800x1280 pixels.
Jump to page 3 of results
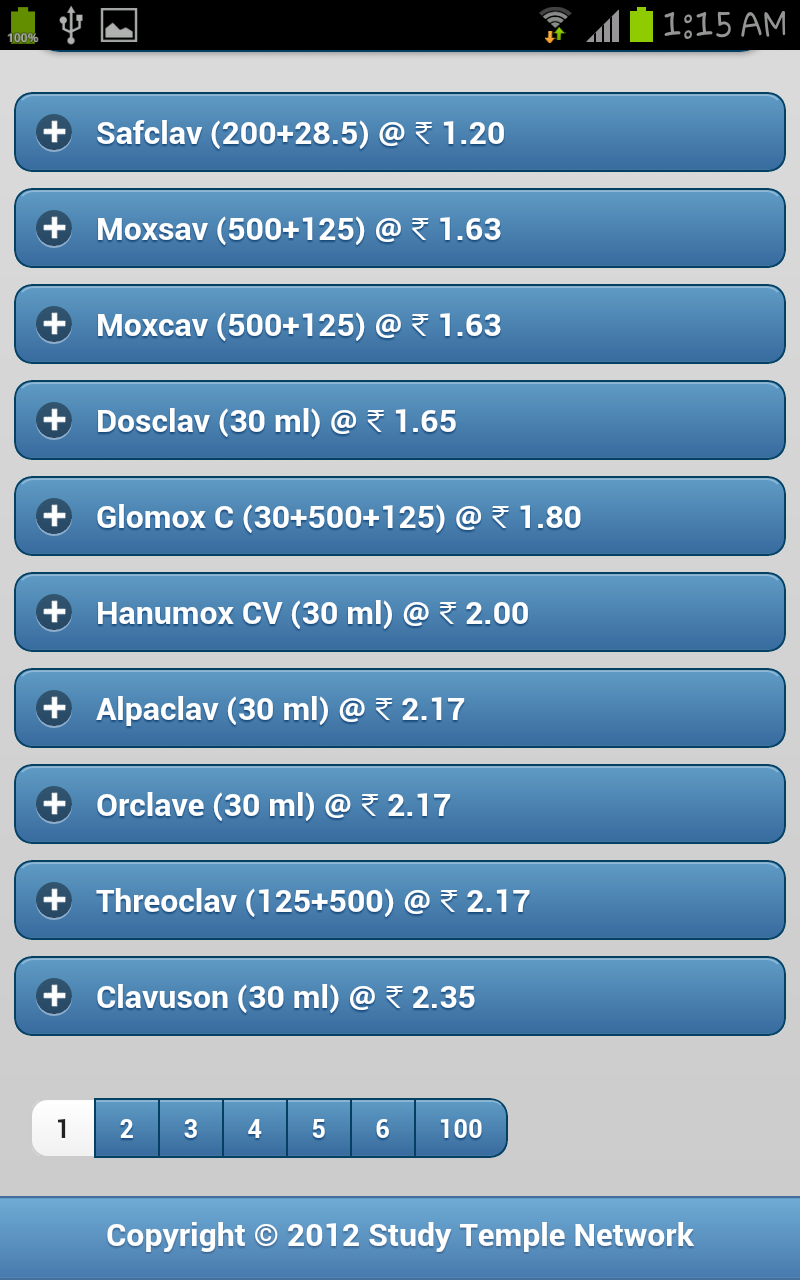191,1128
